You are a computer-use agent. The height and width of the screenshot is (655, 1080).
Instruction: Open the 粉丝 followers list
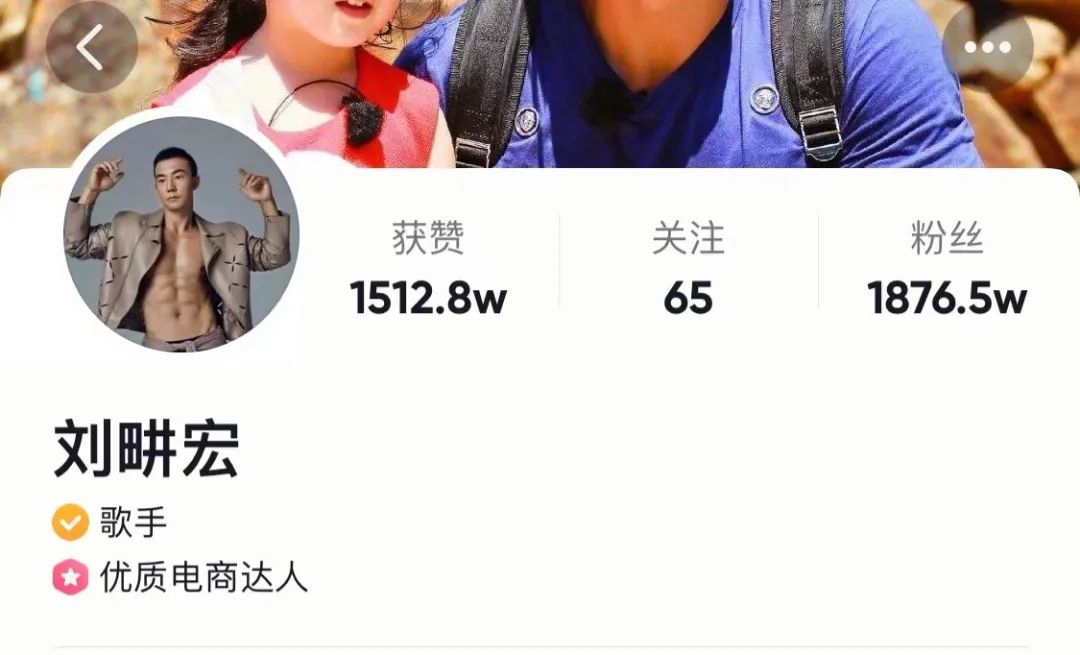[947, 268]
